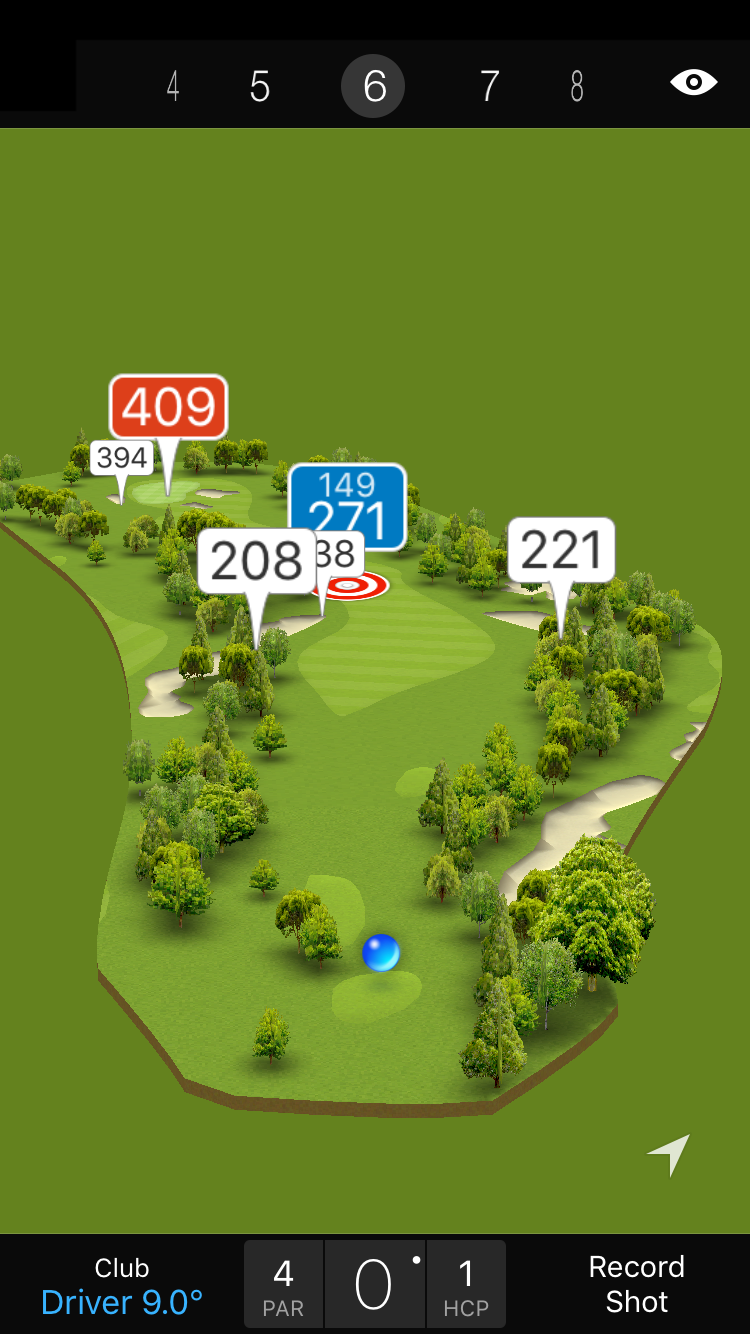Jump to hole 7
This screenshot has width=750, height=1334.
click(489, 87)
